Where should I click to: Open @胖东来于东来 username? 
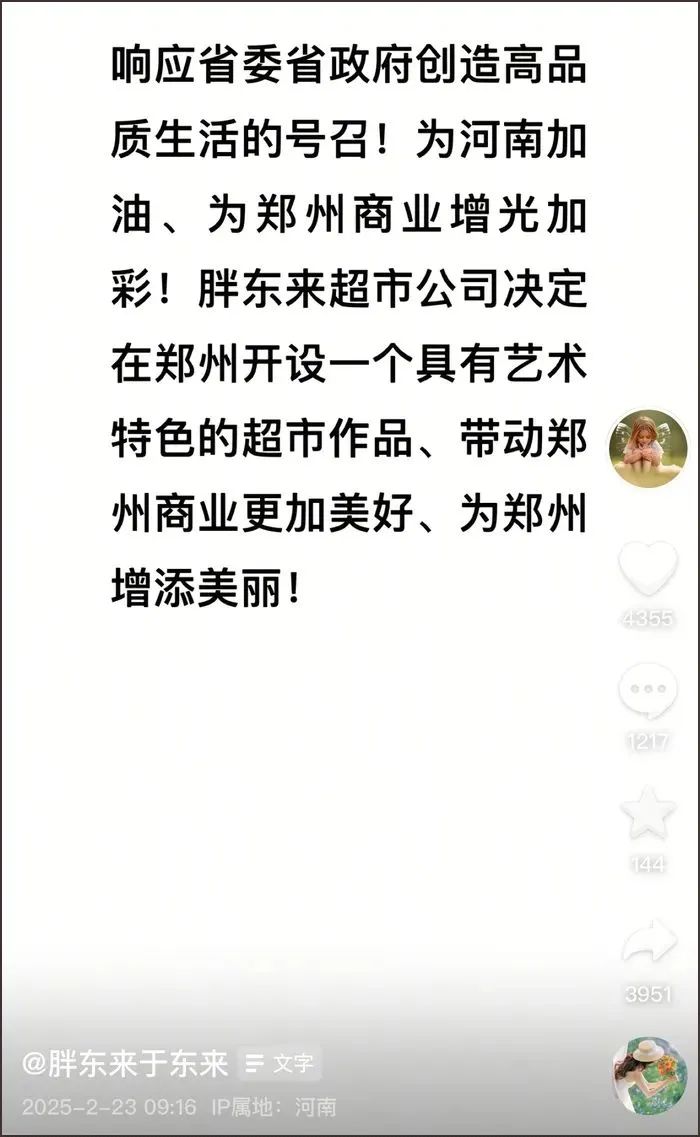click(124, 1064)
